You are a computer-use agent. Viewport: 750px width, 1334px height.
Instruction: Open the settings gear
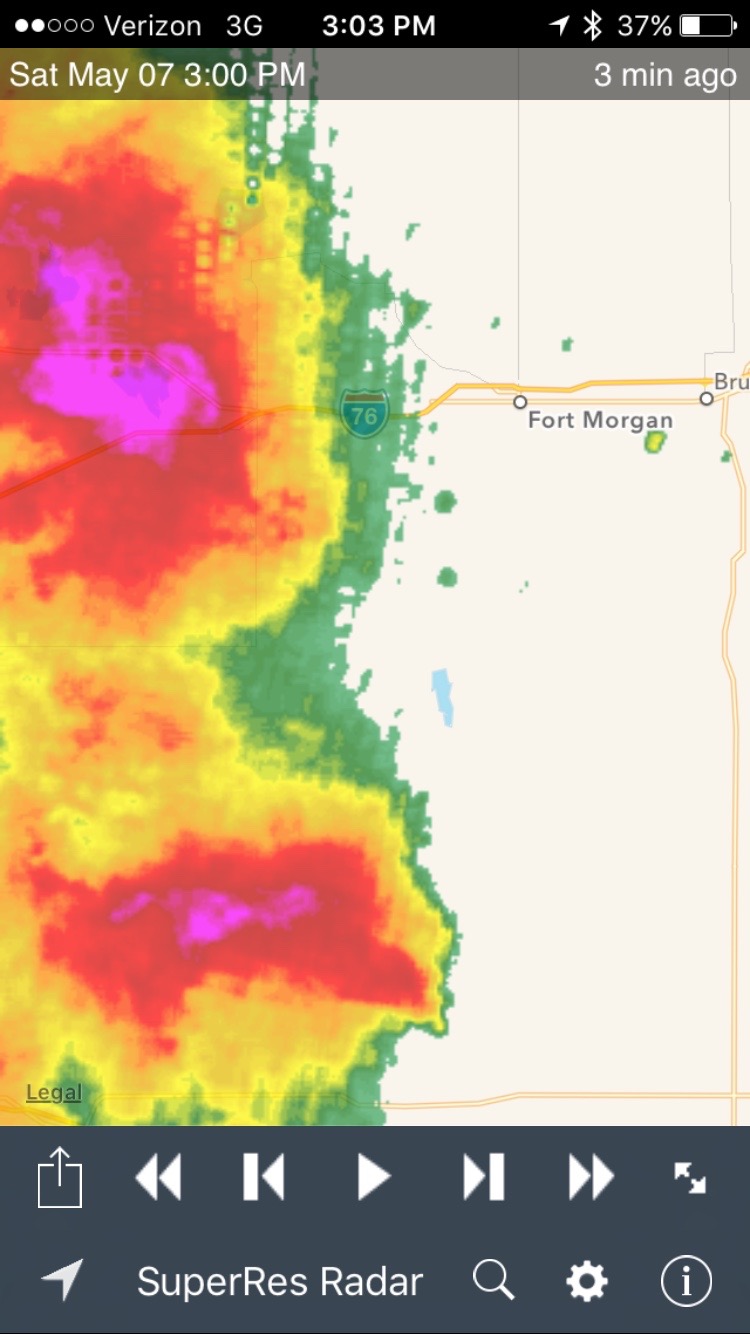pos(586,1280)
